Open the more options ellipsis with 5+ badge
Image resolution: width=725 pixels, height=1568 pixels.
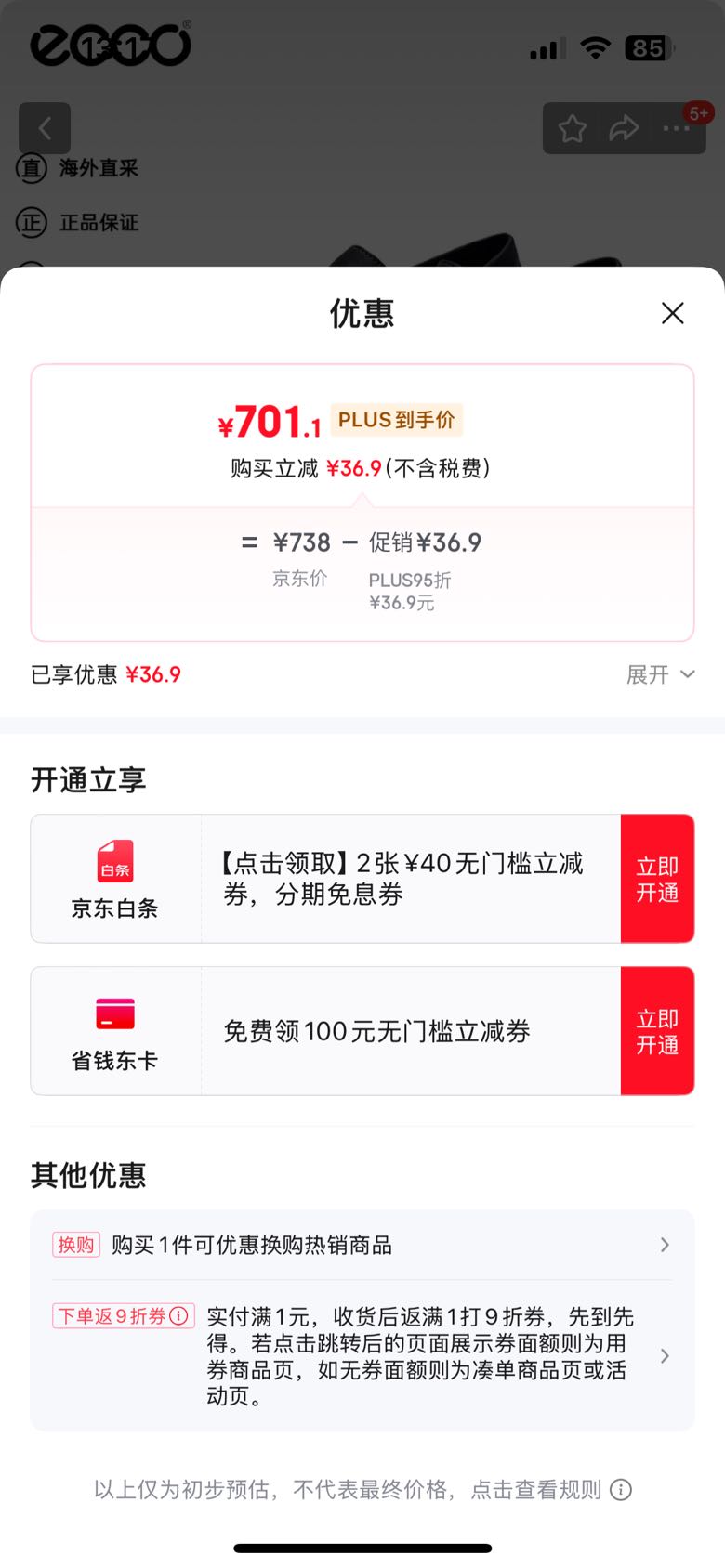coord(676,129)
